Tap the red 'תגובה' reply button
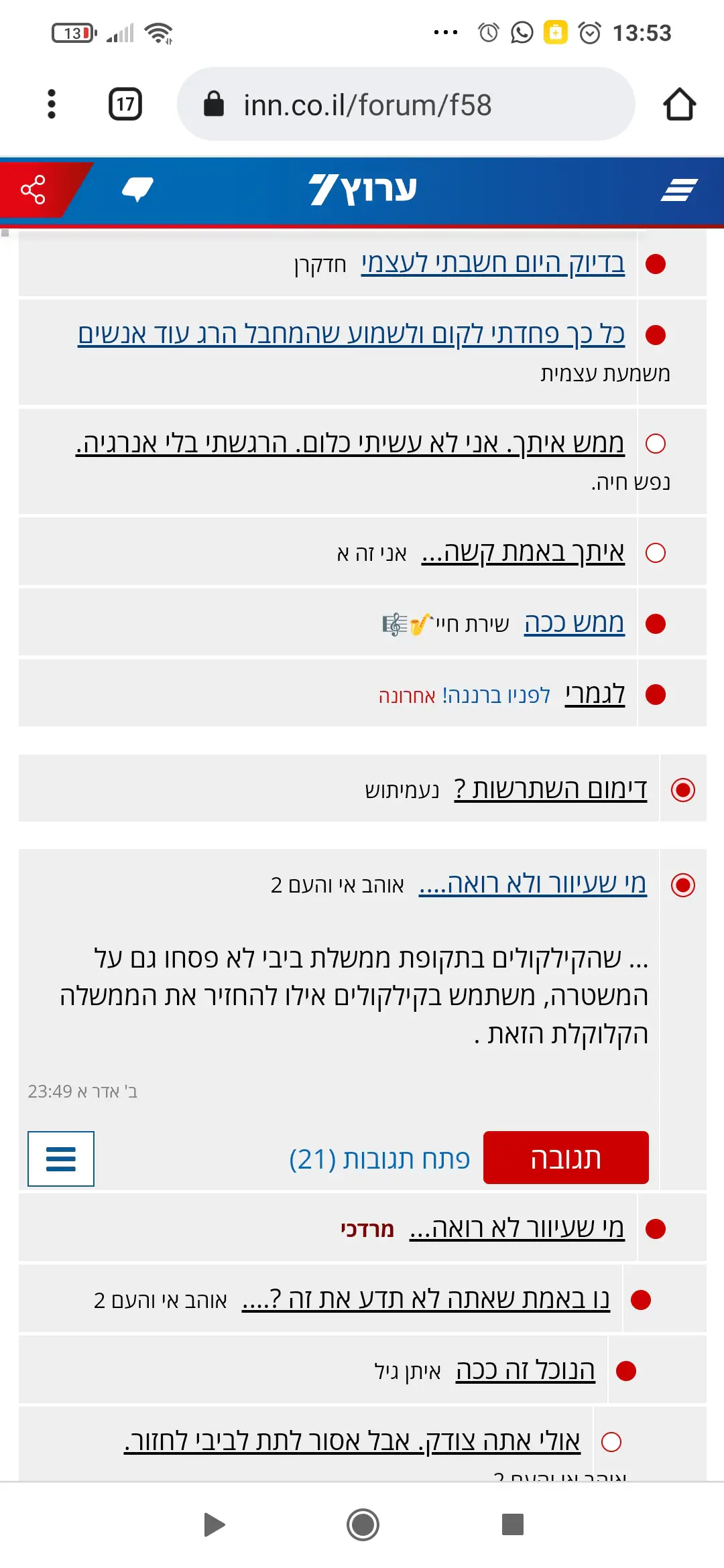The image size is (724, 1568). 565,1158
